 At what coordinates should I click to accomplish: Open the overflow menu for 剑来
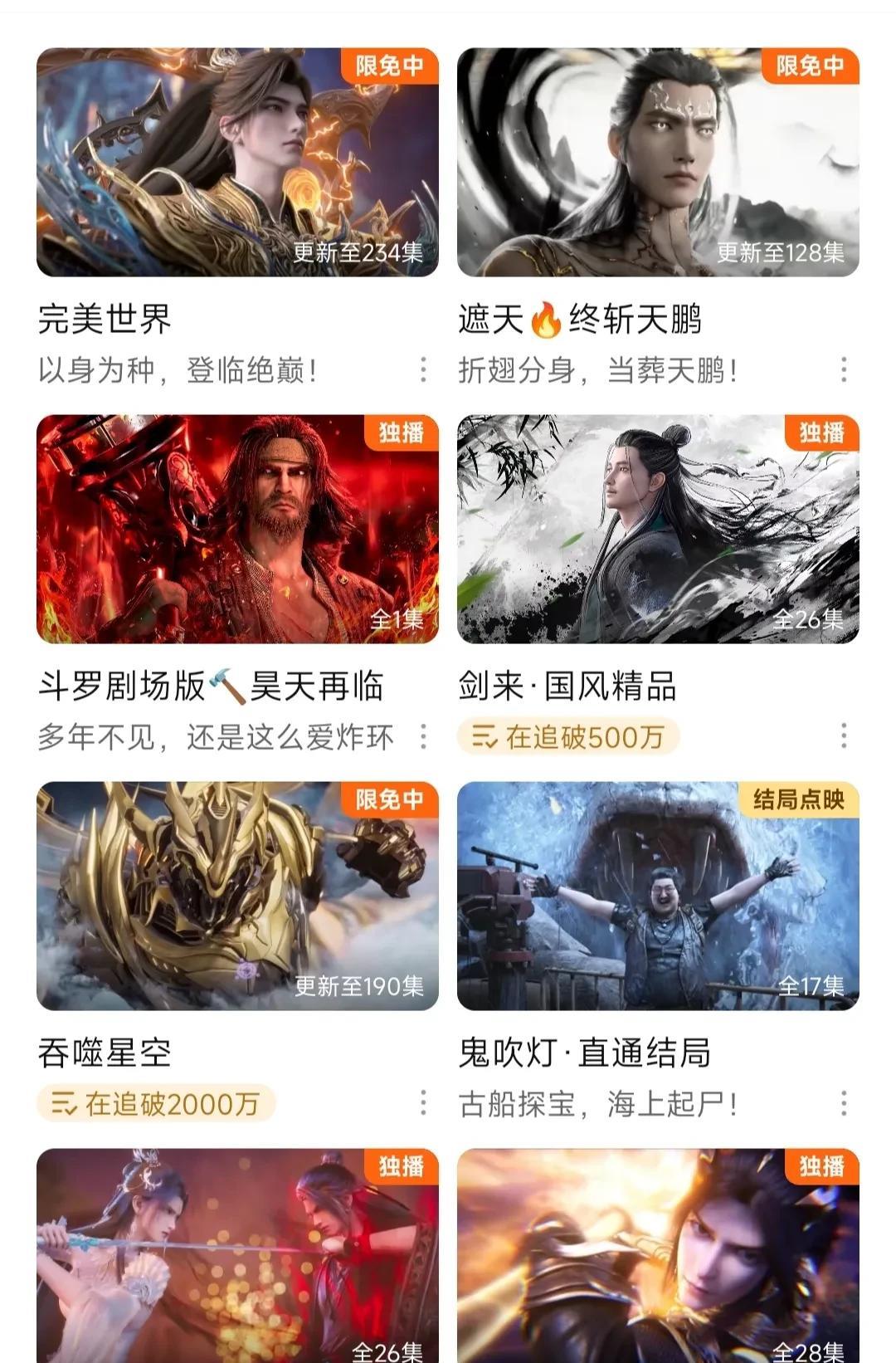pos(844,736)
